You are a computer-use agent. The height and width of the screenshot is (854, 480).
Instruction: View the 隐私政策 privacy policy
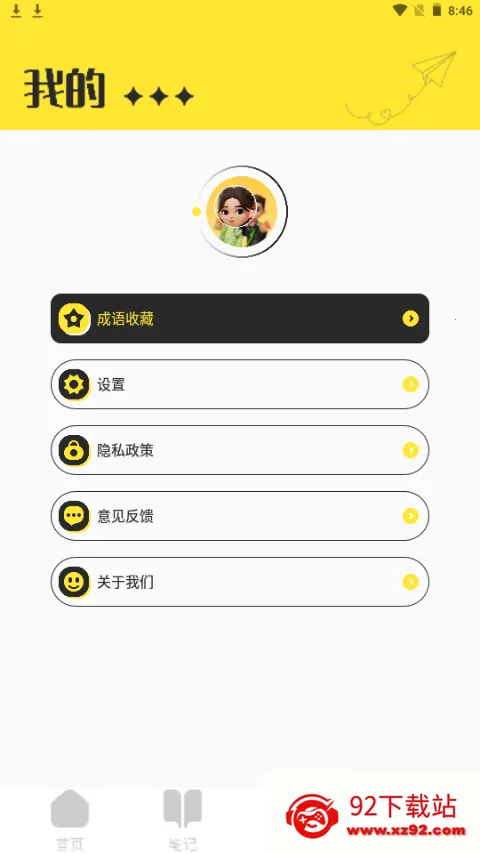click(240, 450)
